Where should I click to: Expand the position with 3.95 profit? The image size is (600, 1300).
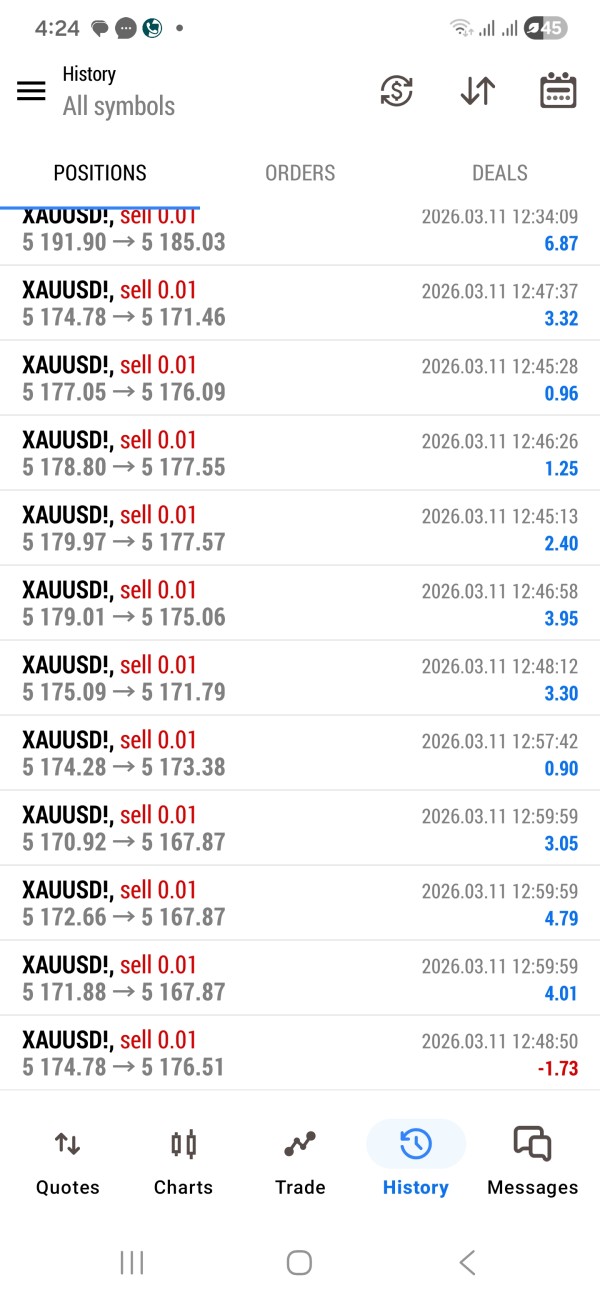click(x=300, y=604)
